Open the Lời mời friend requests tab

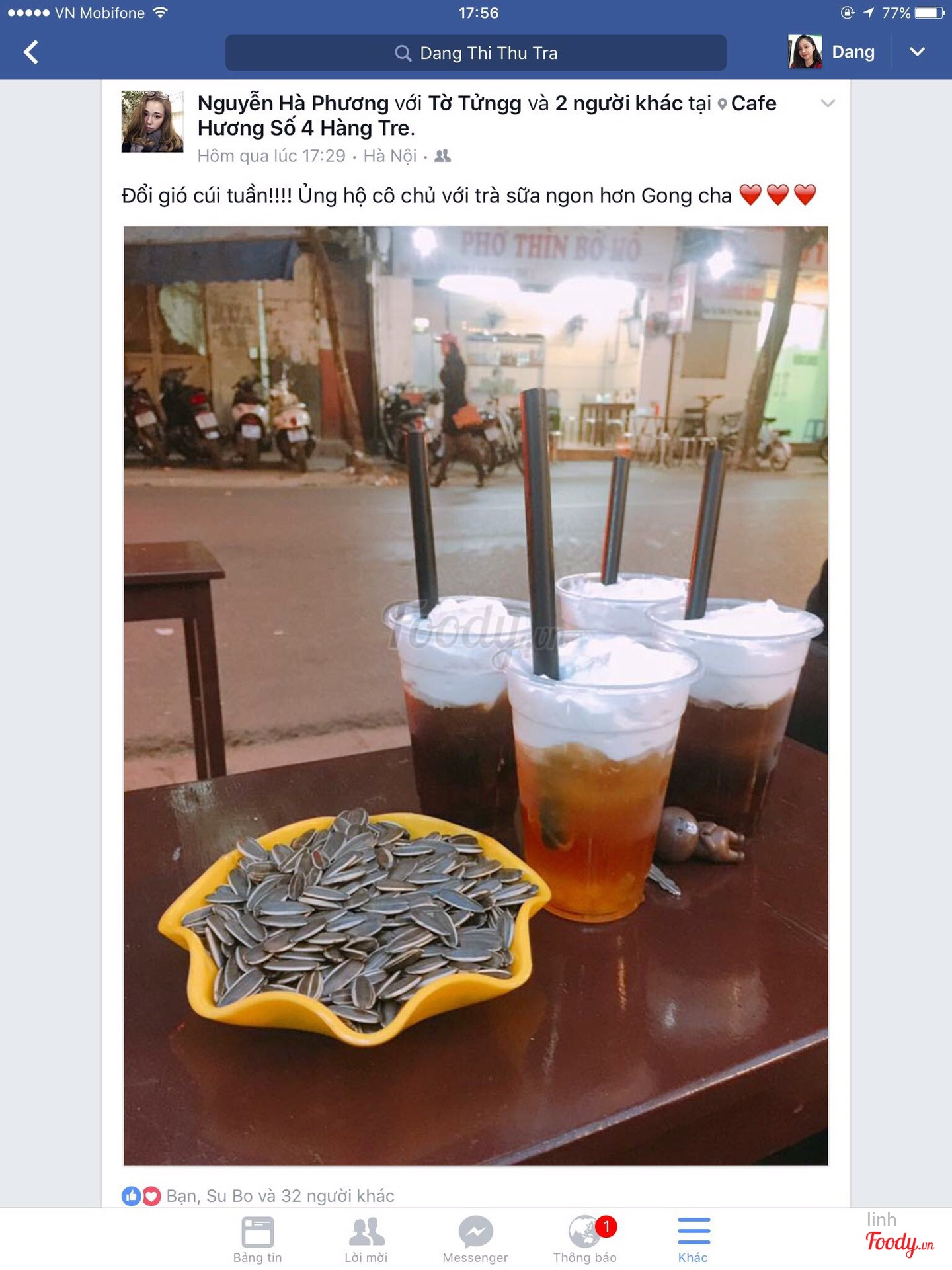(x=366, y=1239)
